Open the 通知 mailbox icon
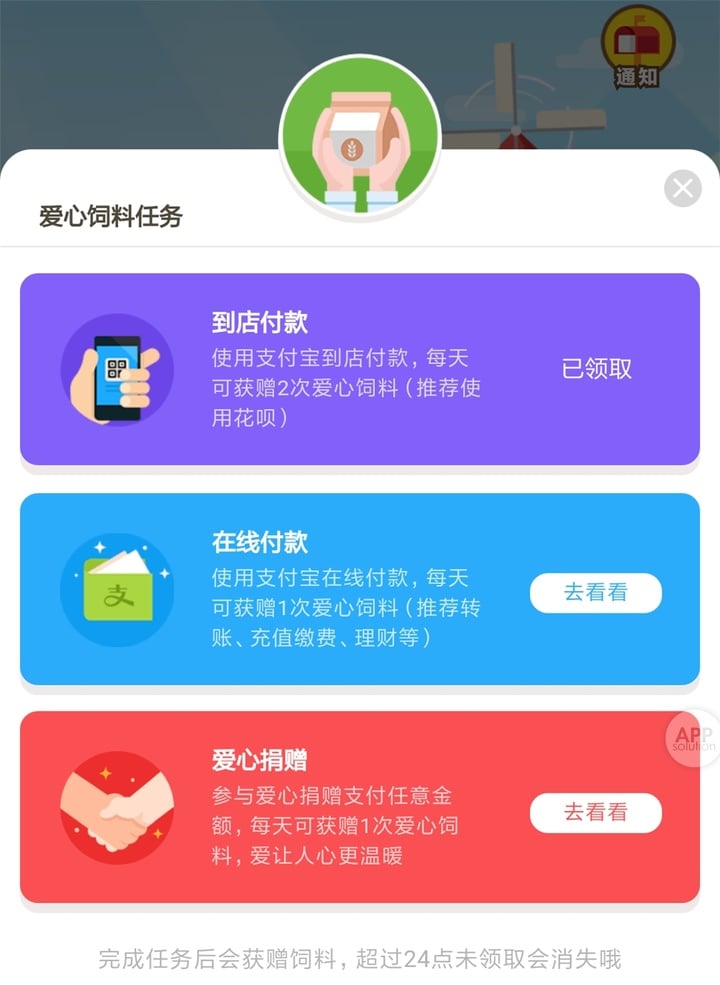The image size is (720, 985). click(x=637, y=46)
